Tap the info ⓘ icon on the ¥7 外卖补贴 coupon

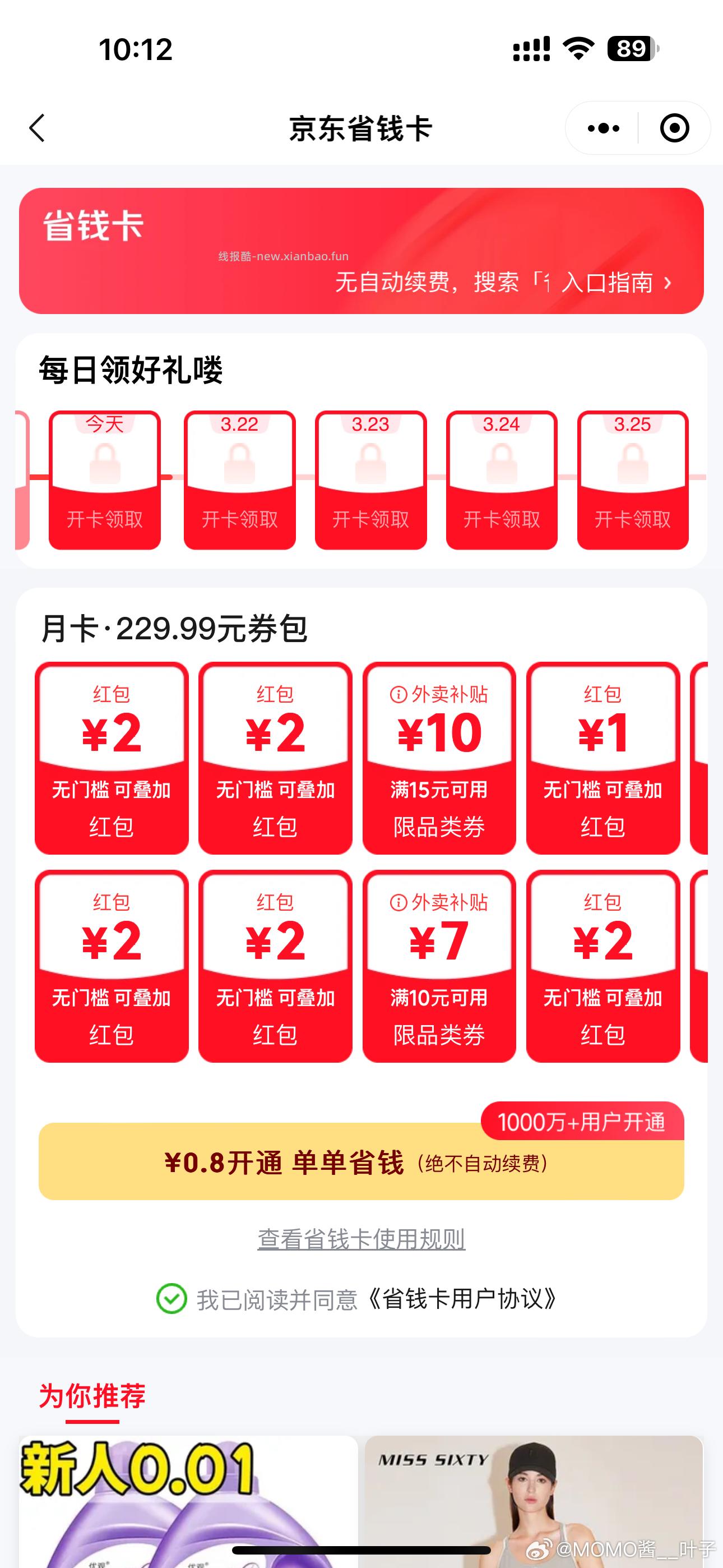coord(398,902)
